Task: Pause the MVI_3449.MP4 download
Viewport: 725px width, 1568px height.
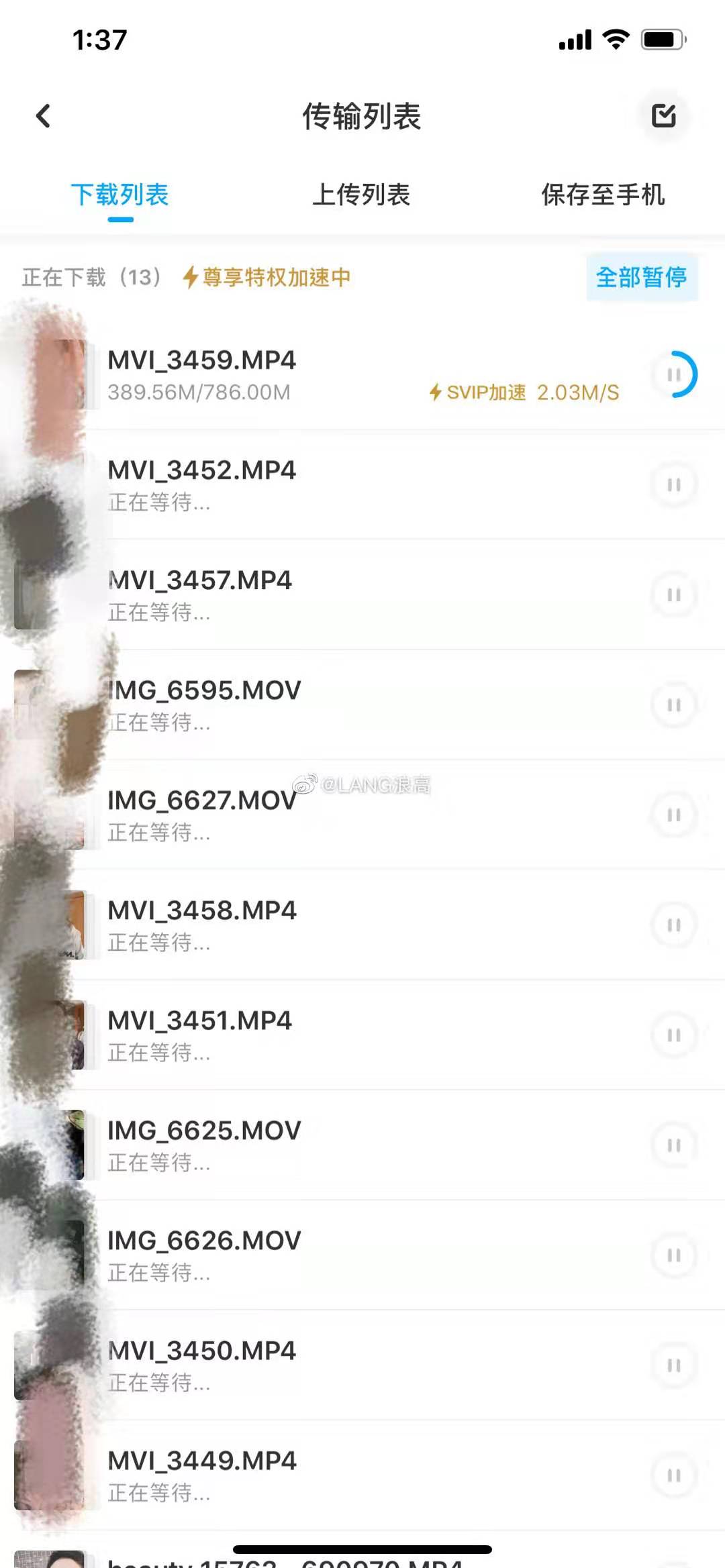Action: tap(674, 1475)
